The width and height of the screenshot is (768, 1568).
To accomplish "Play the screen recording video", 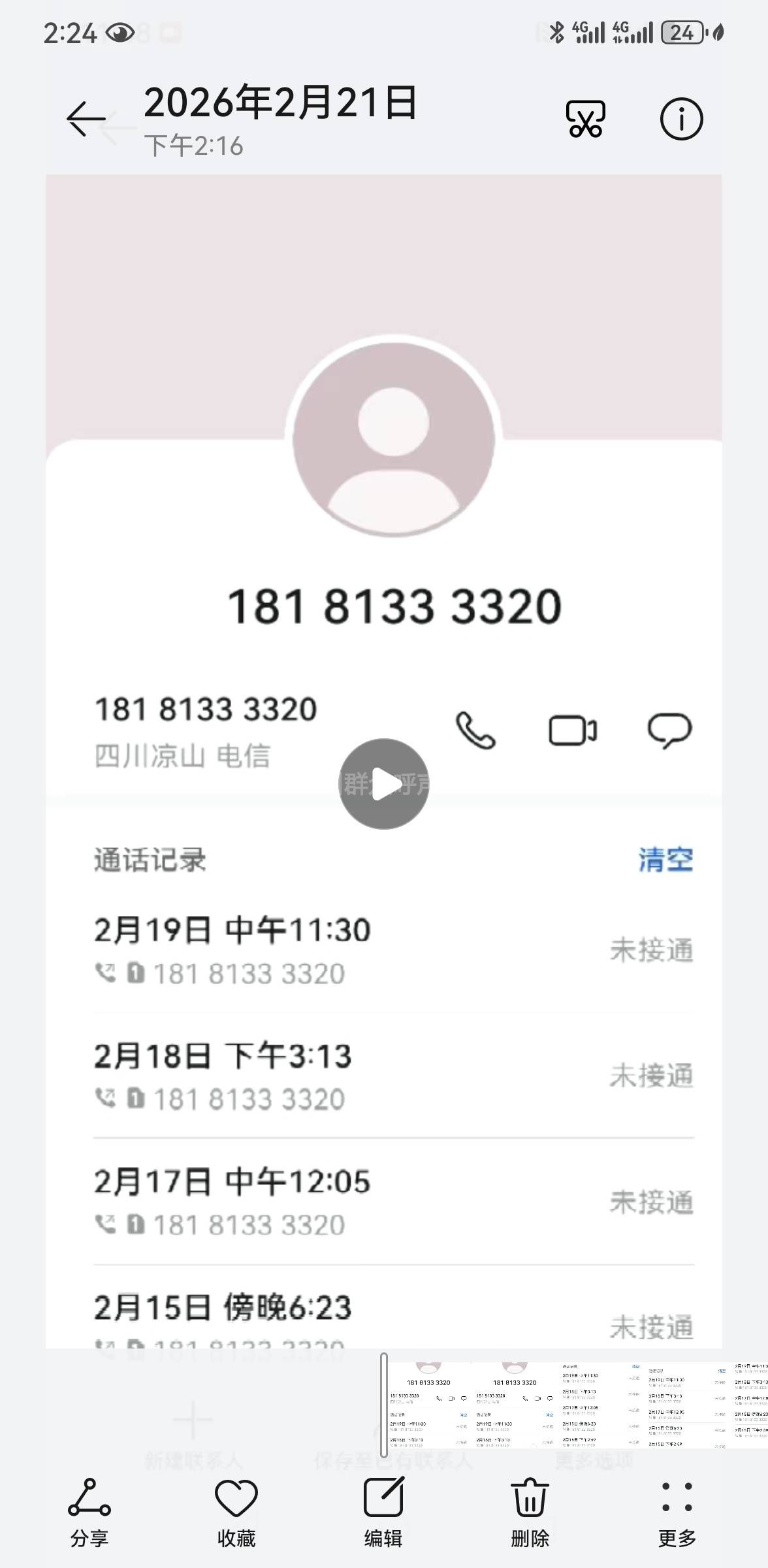I will tap(384, 783).
